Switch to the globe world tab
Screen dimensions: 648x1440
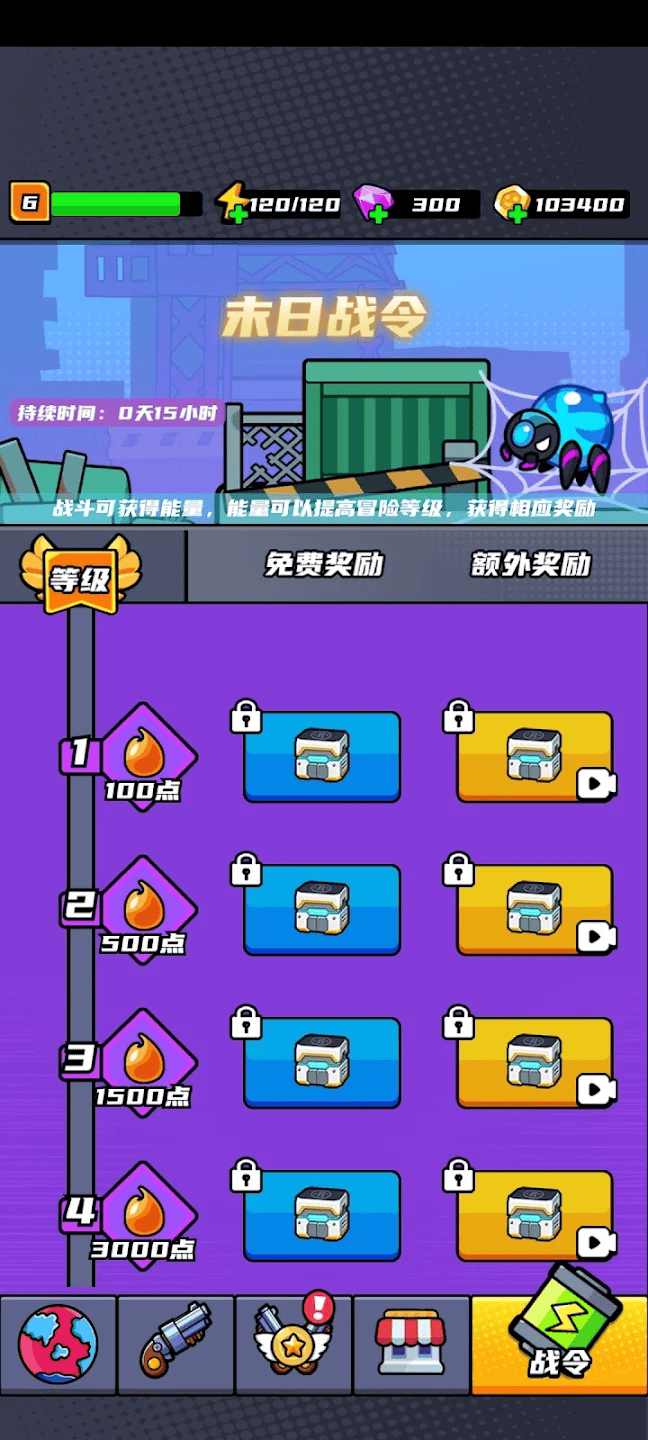58,1345
